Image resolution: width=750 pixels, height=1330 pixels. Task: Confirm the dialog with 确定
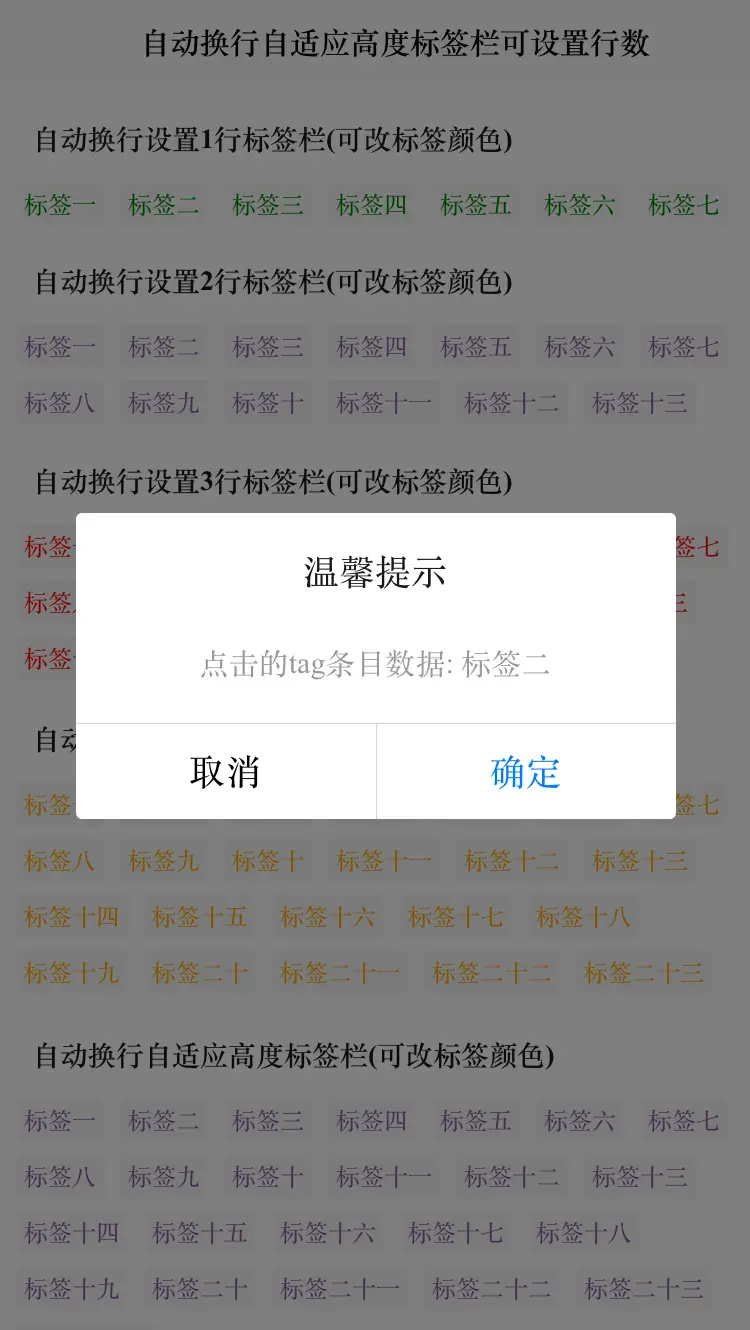(526, 772)
